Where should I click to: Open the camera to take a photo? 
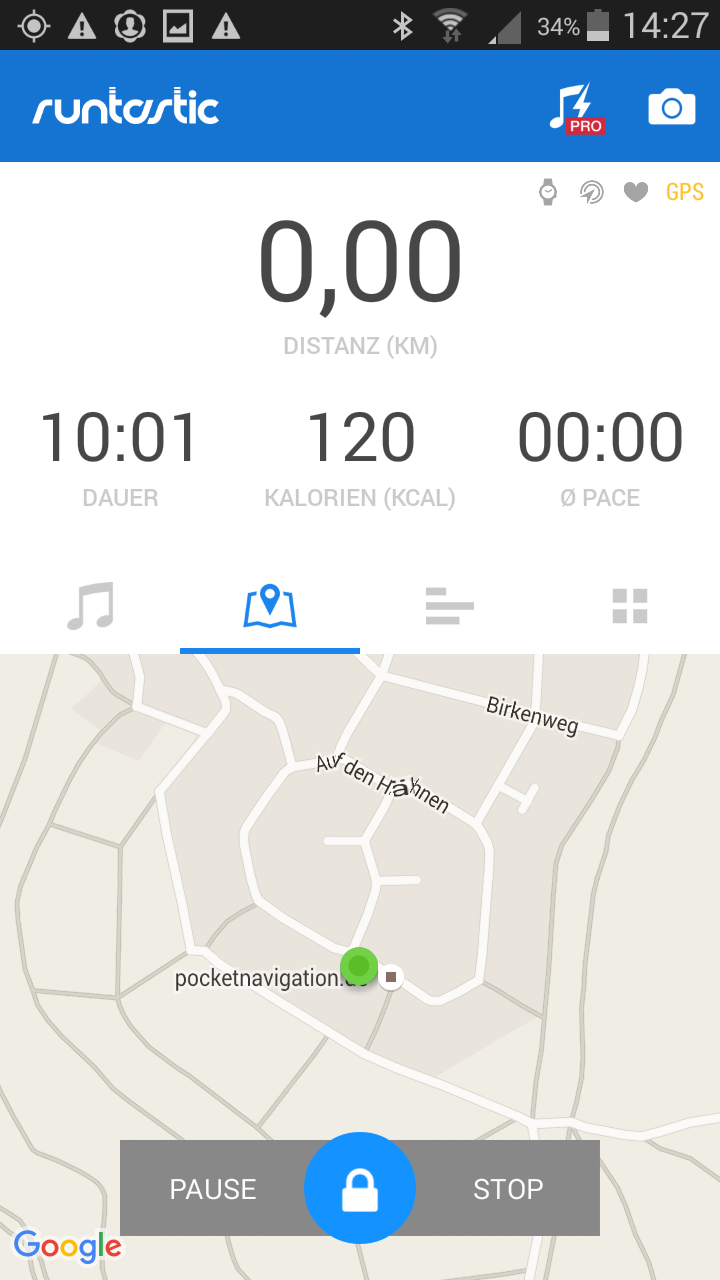(671, 107)
